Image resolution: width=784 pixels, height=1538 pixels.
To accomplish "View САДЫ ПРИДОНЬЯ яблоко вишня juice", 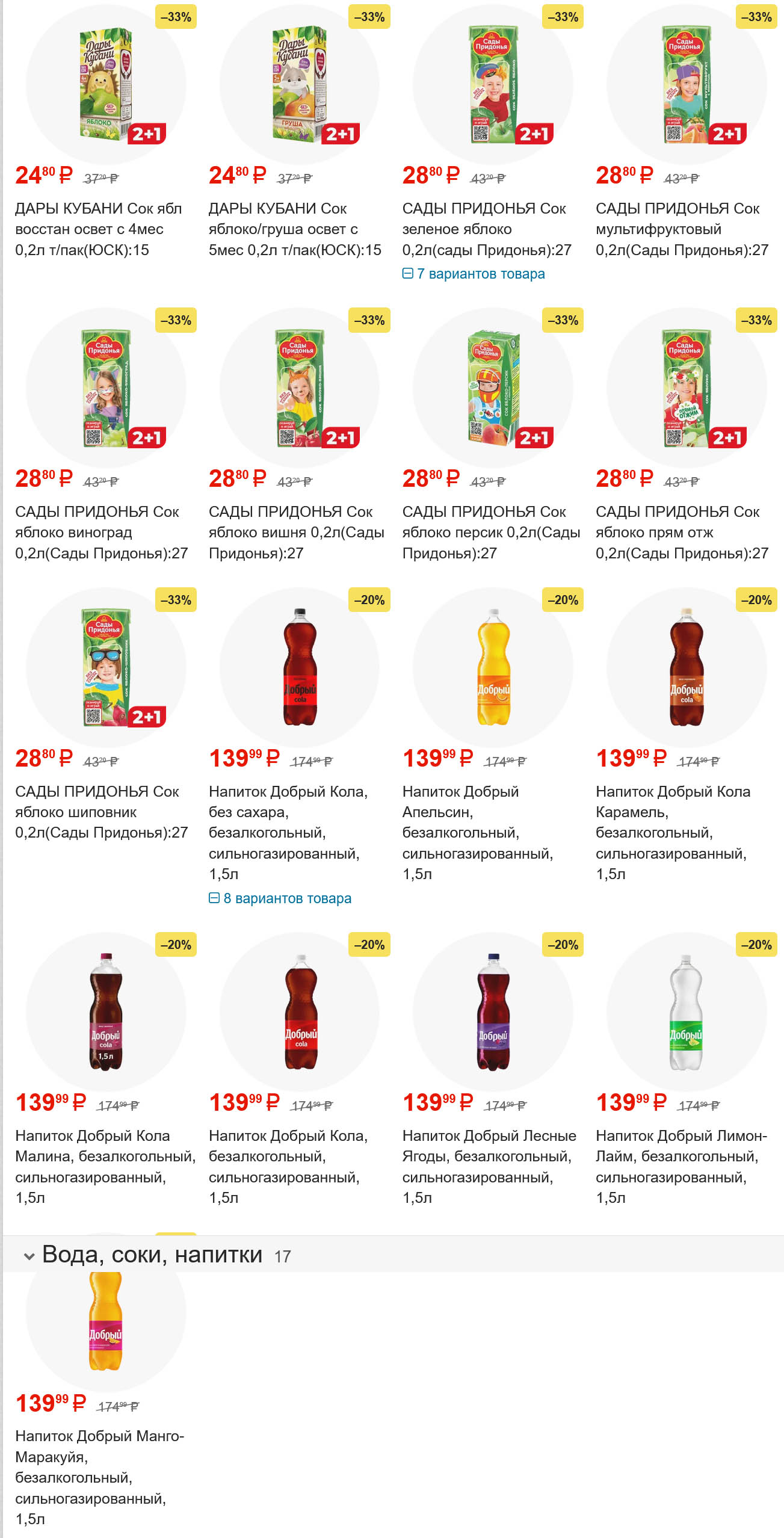I will (296, 532).
